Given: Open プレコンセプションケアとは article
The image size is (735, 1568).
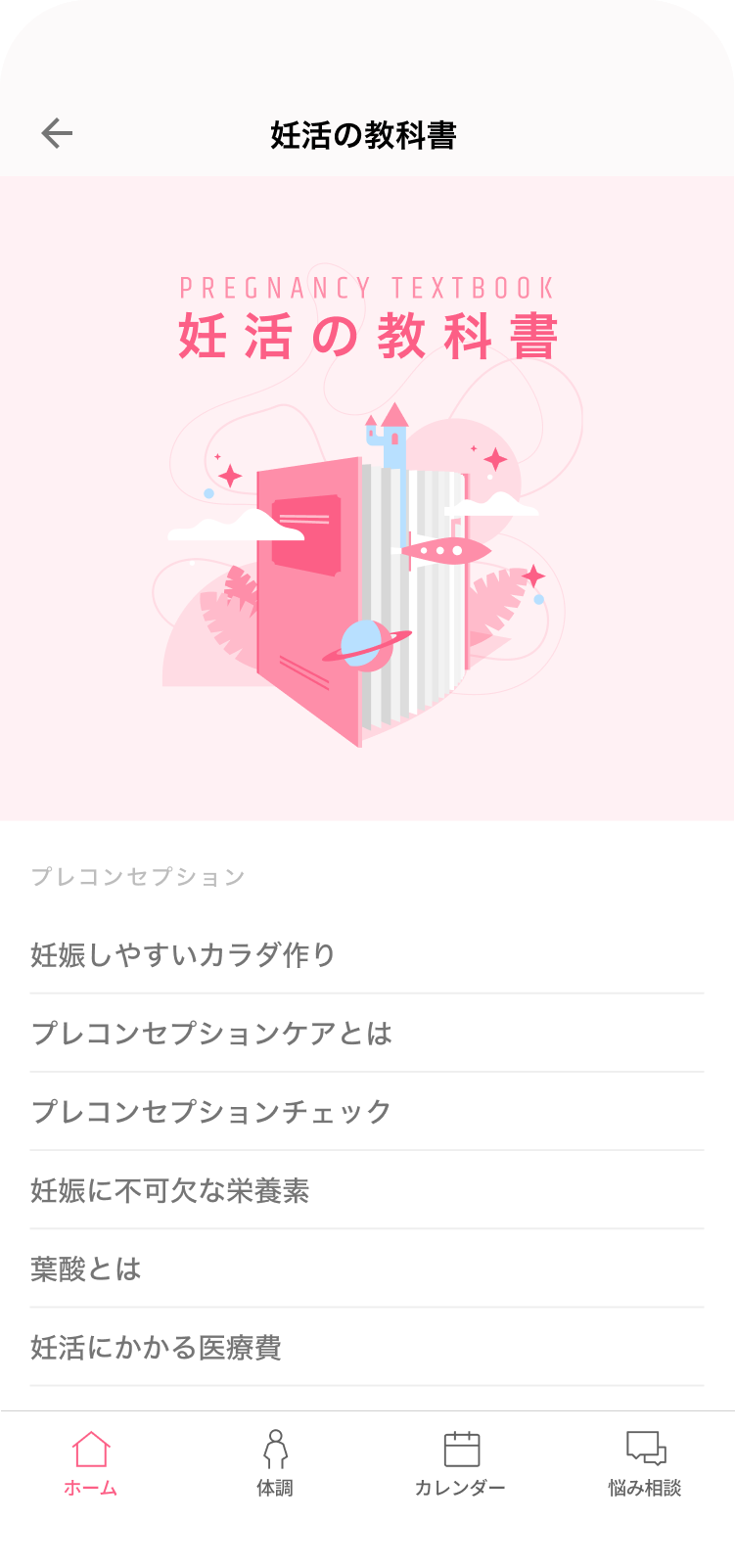Looking at the screenshot, I should click(367, 1031).
